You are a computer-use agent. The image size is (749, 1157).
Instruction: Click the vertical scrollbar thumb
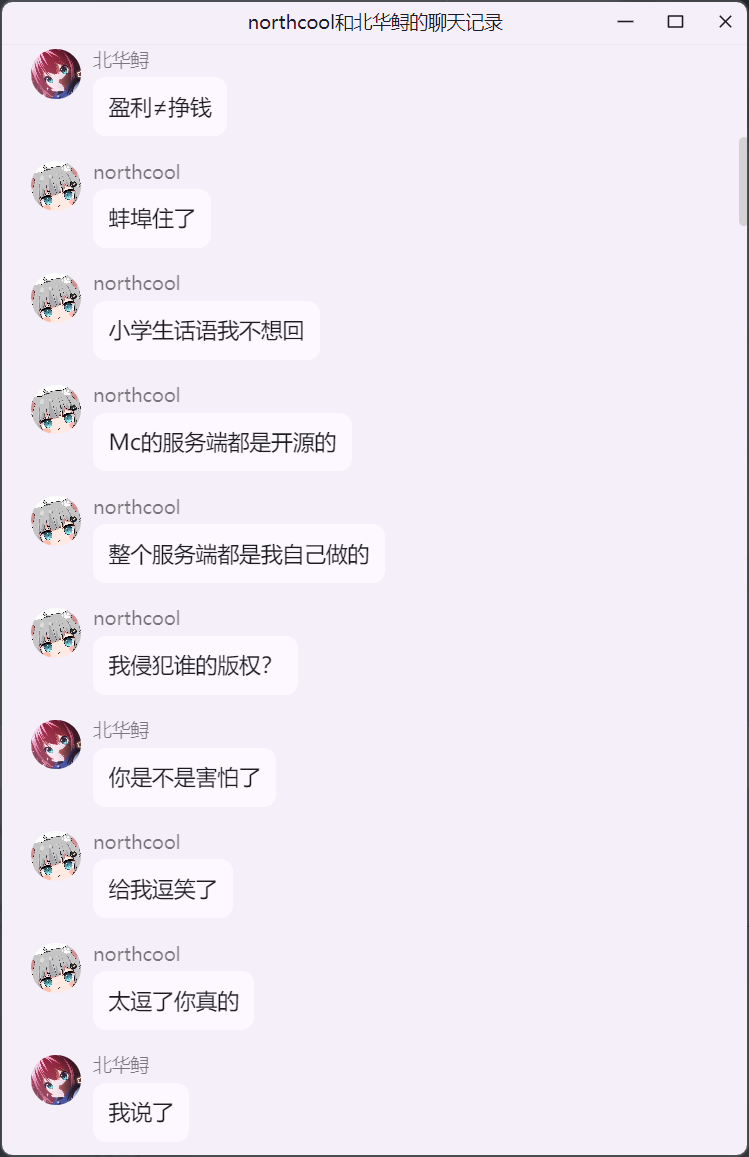tap(743, 181)
